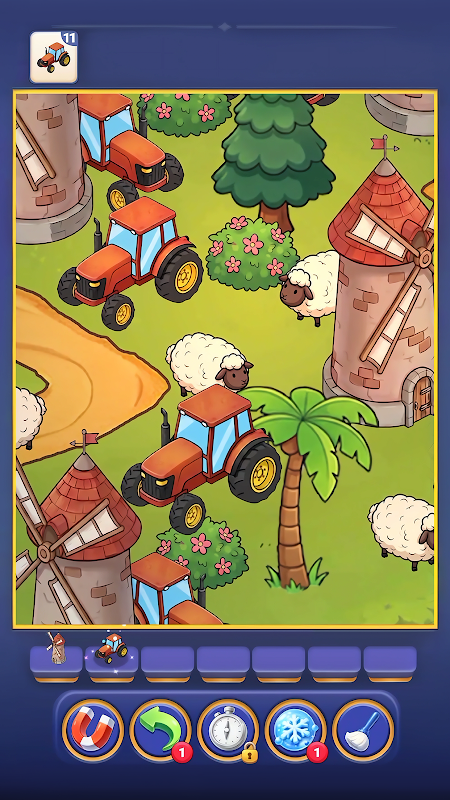The image size is (450, 800).
Task: Tap the locked stopwatch booster
Action: coord(228,731)
